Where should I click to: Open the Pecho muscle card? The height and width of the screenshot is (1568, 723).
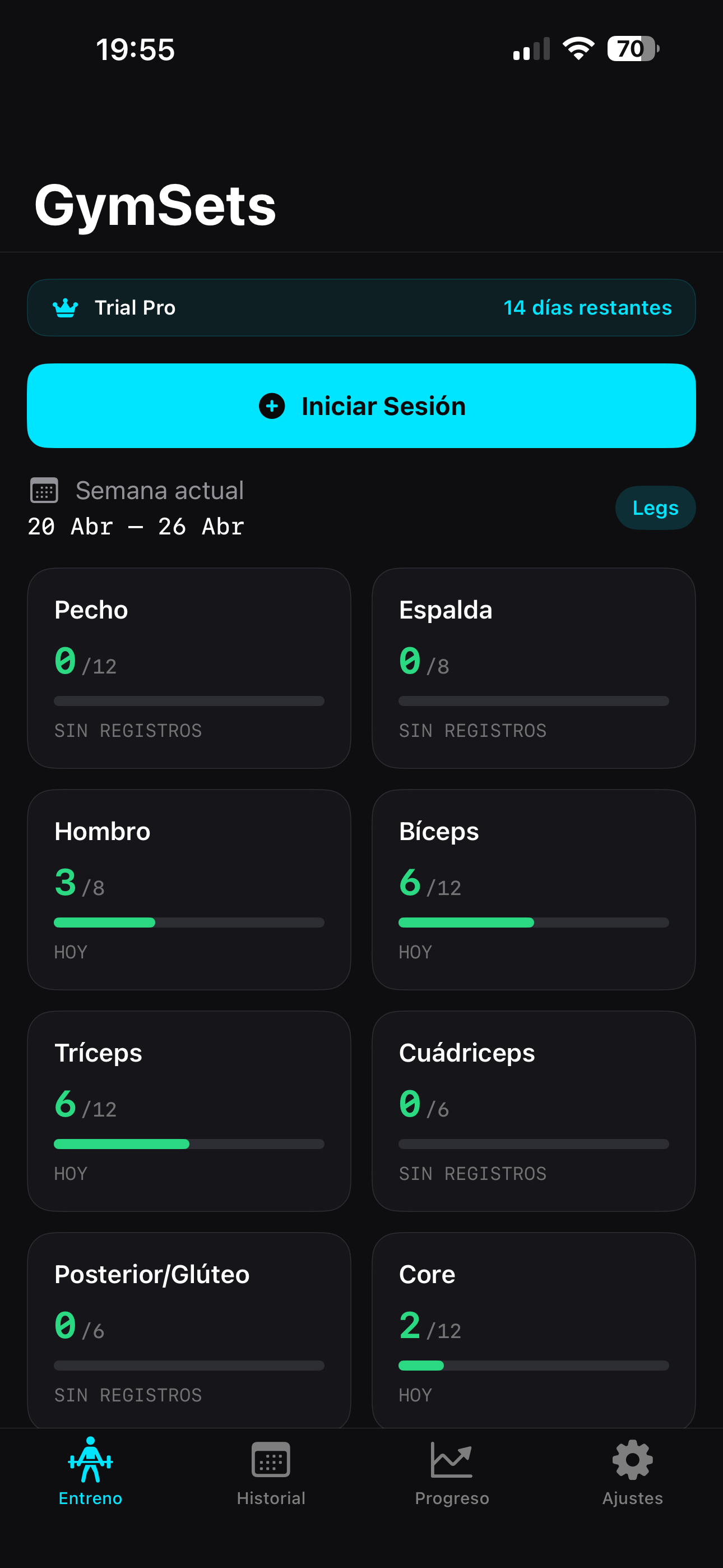pos(189,668)
